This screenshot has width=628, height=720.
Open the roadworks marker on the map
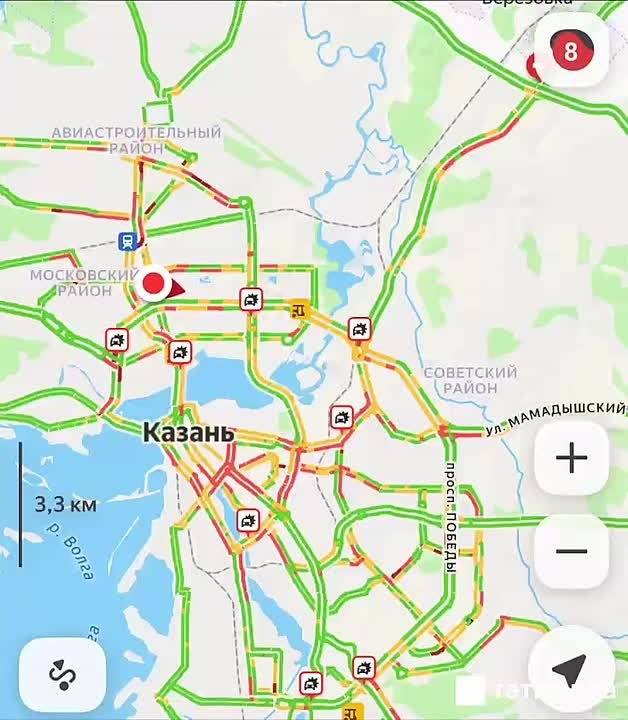(299, 310)
